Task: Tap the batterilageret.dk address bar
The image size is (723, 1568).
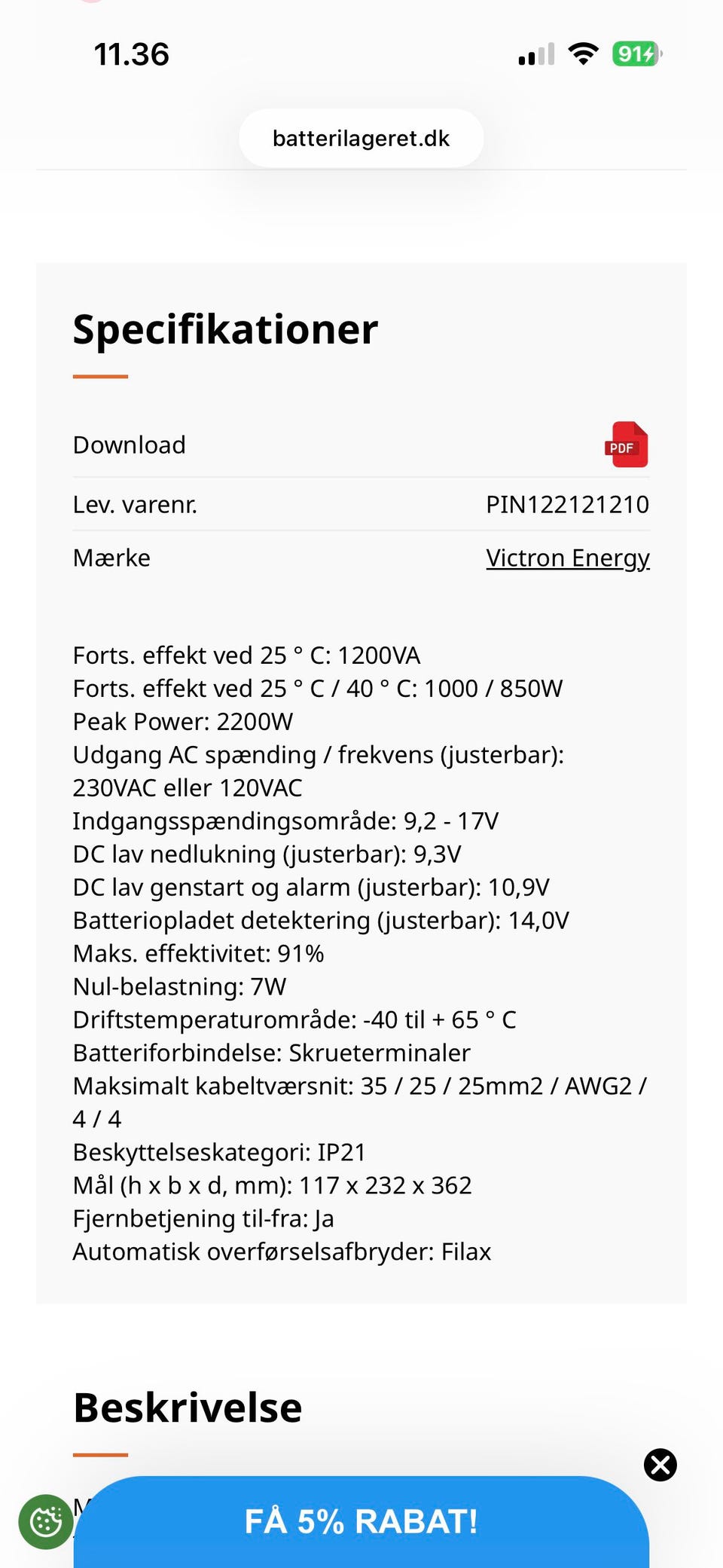Action: (361, 138)
